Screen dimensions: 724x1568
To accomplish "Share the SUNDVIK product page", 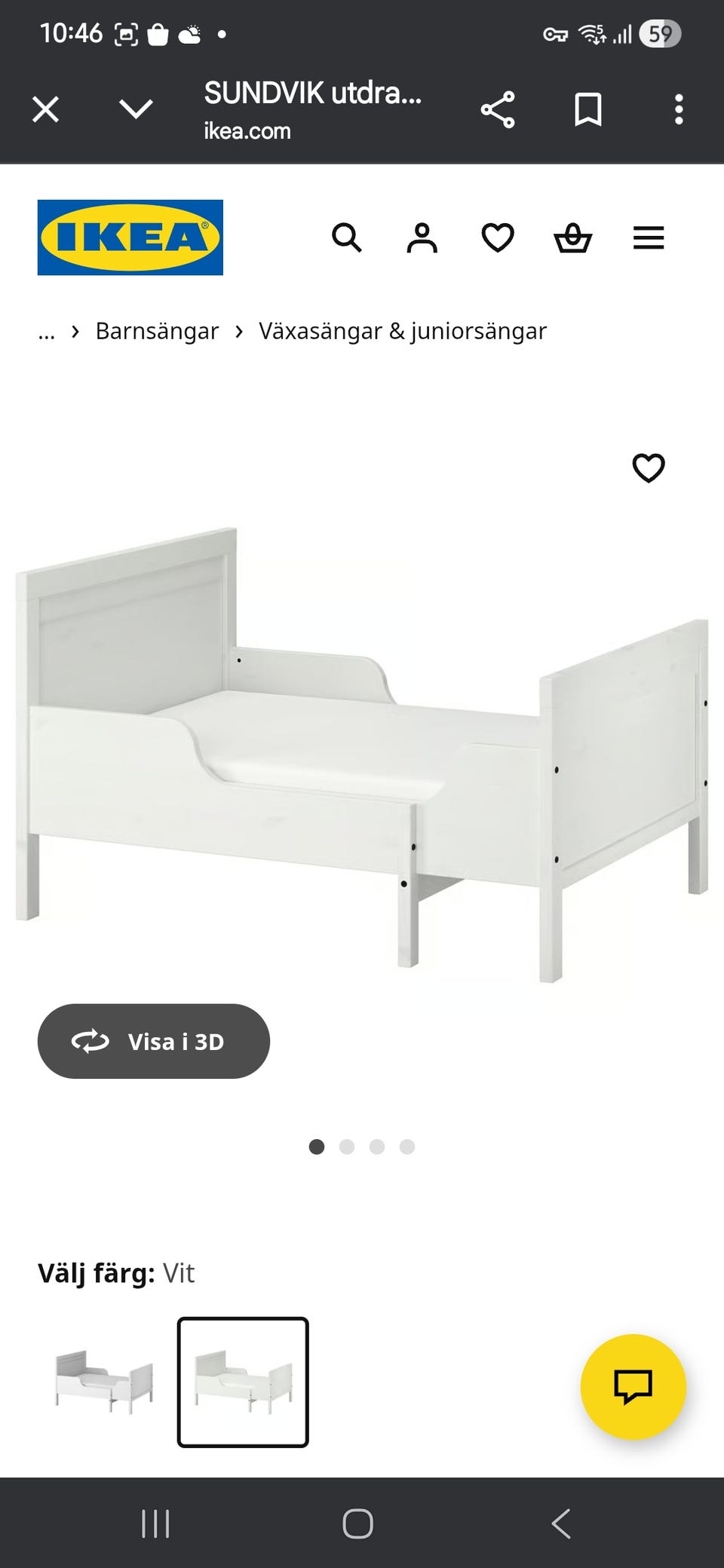I will coord(498,110).
